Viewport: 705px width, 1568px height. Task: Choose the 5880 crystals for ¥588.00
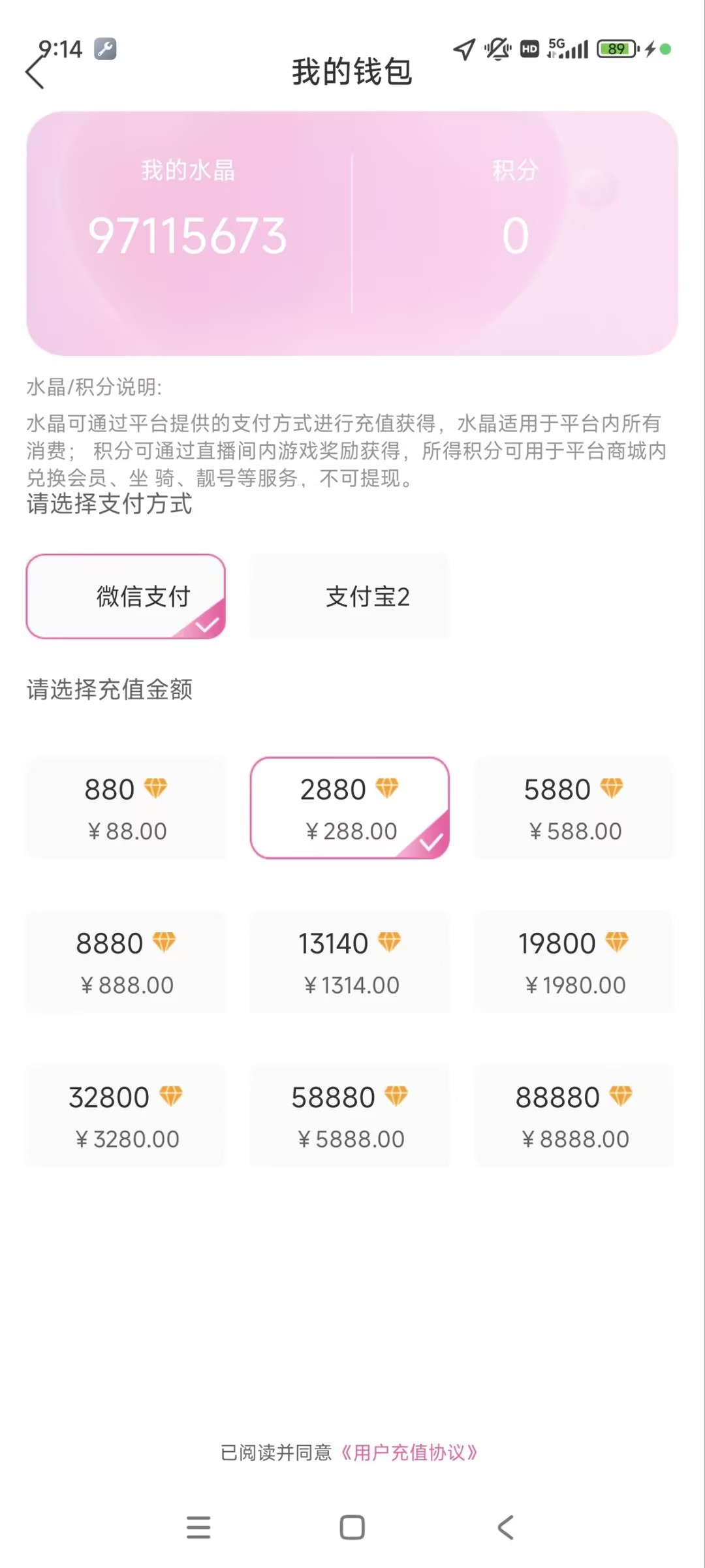[574, 808]
